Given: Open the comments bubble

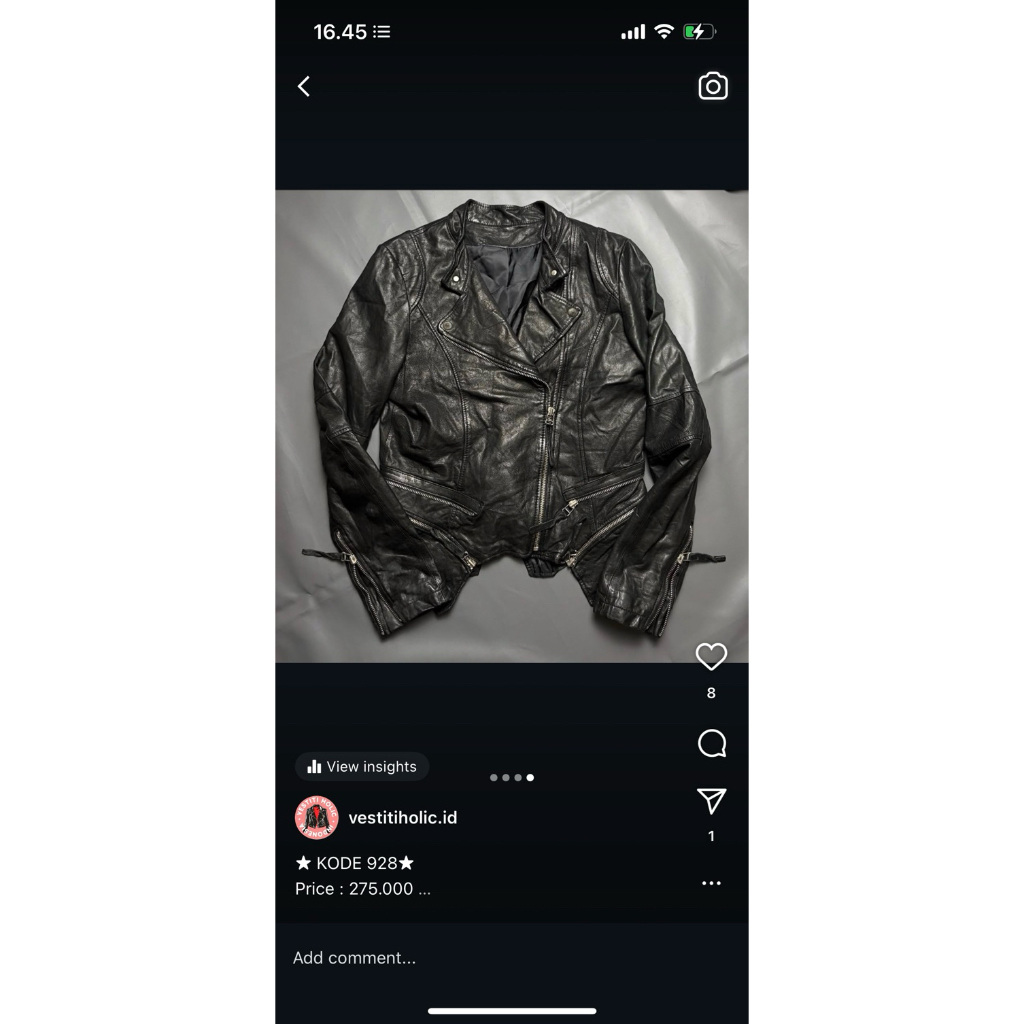Looking at the screenshot, I should [x=711, y=744].
